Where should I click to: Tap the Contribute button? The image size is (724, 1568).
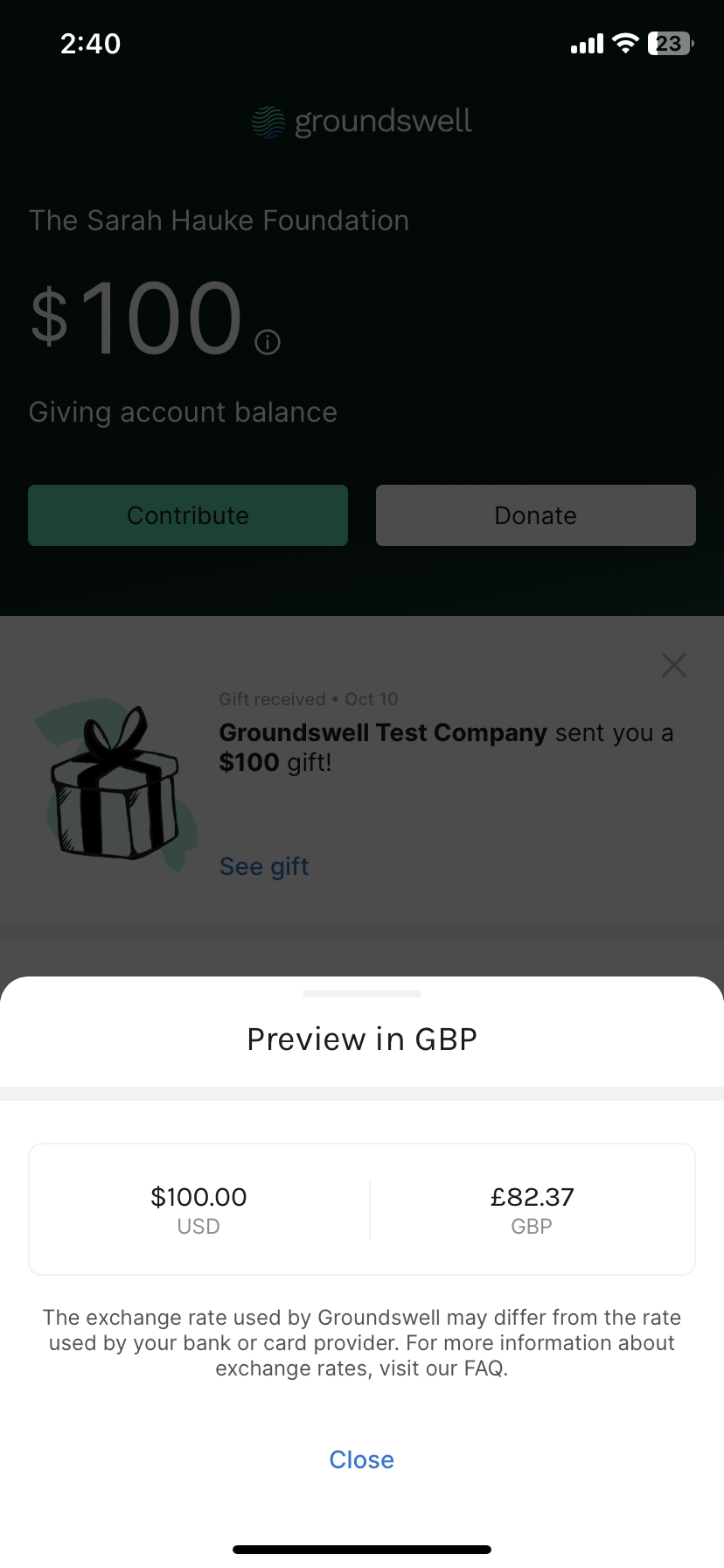coord(188,515)
